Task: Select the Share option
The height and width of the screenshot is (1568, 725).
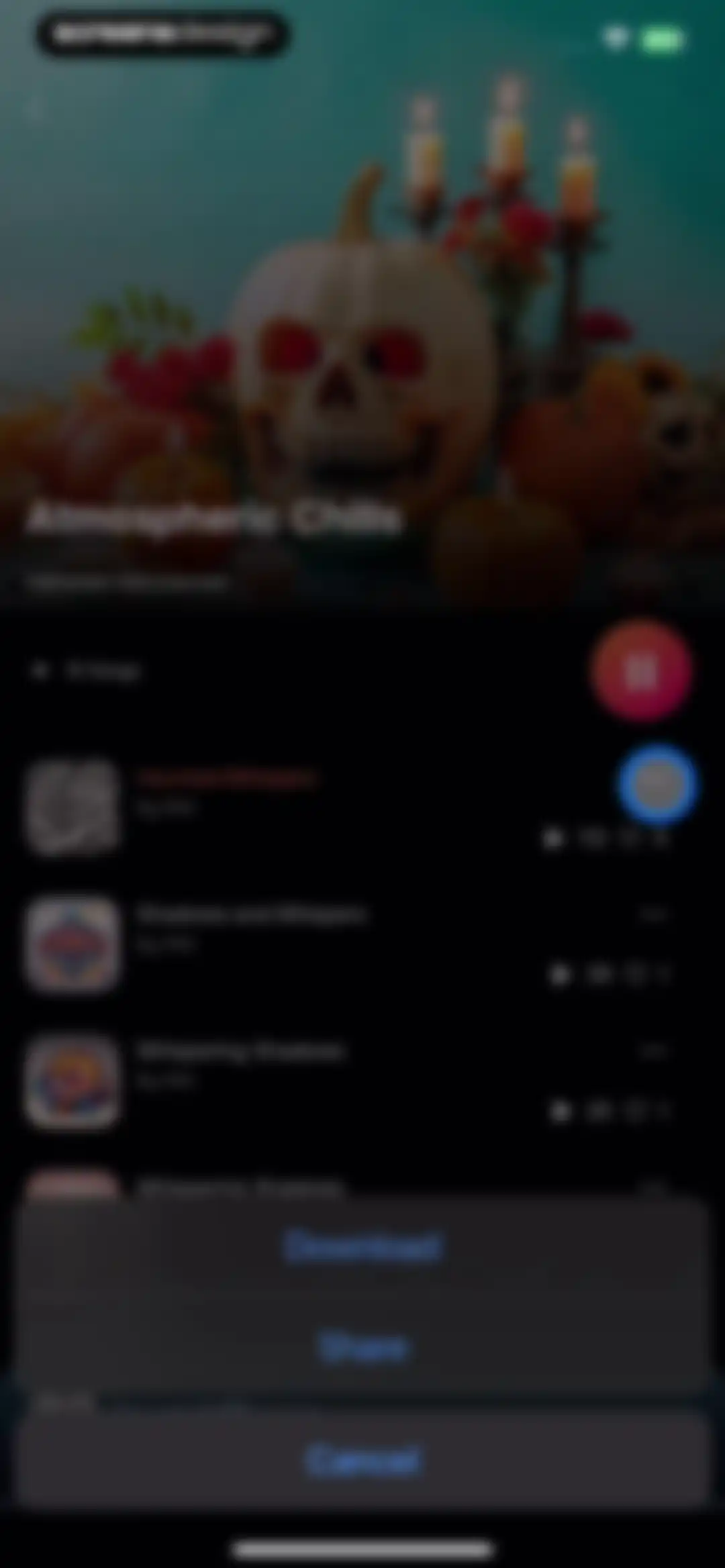Action: [362, 1348]
